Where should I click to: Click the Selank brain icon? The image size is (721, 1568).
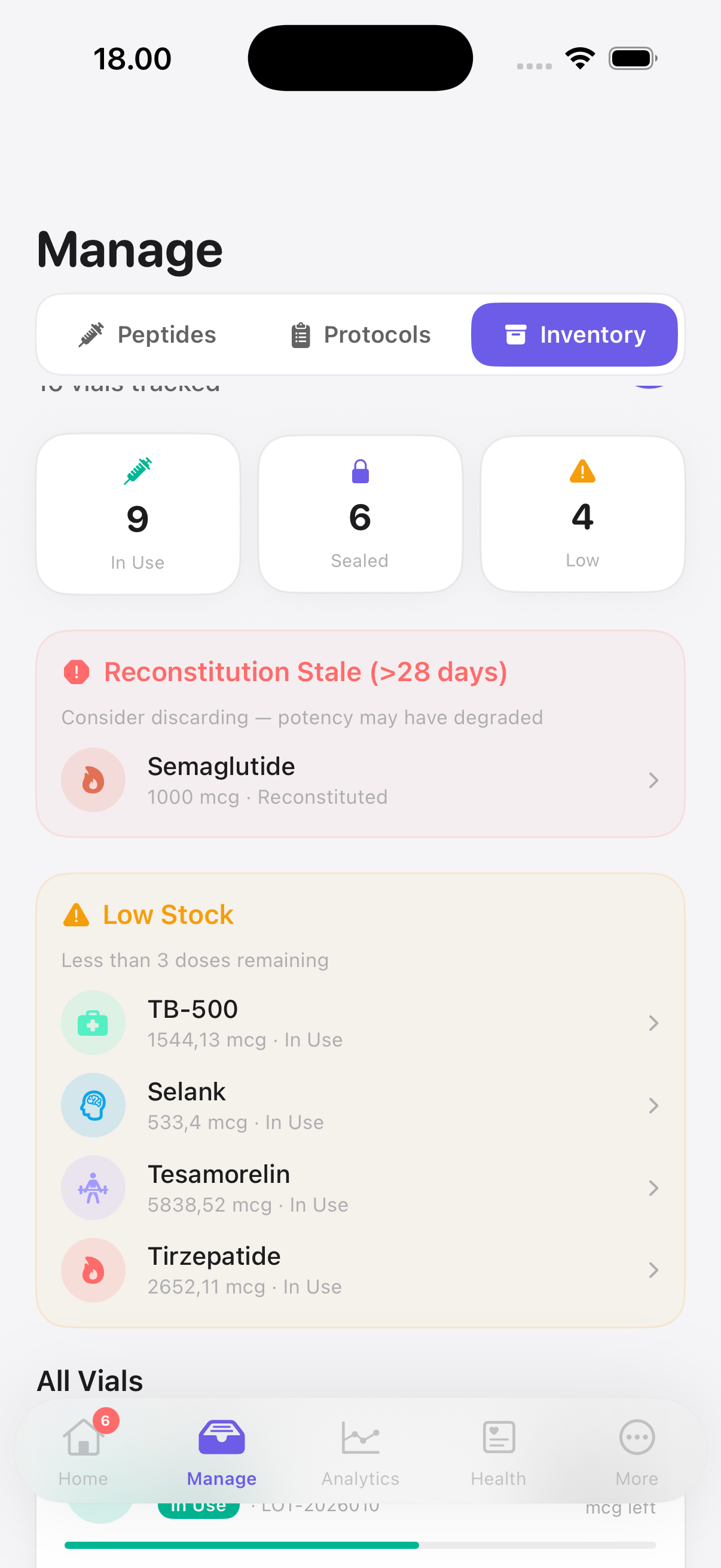[93, 1105]
